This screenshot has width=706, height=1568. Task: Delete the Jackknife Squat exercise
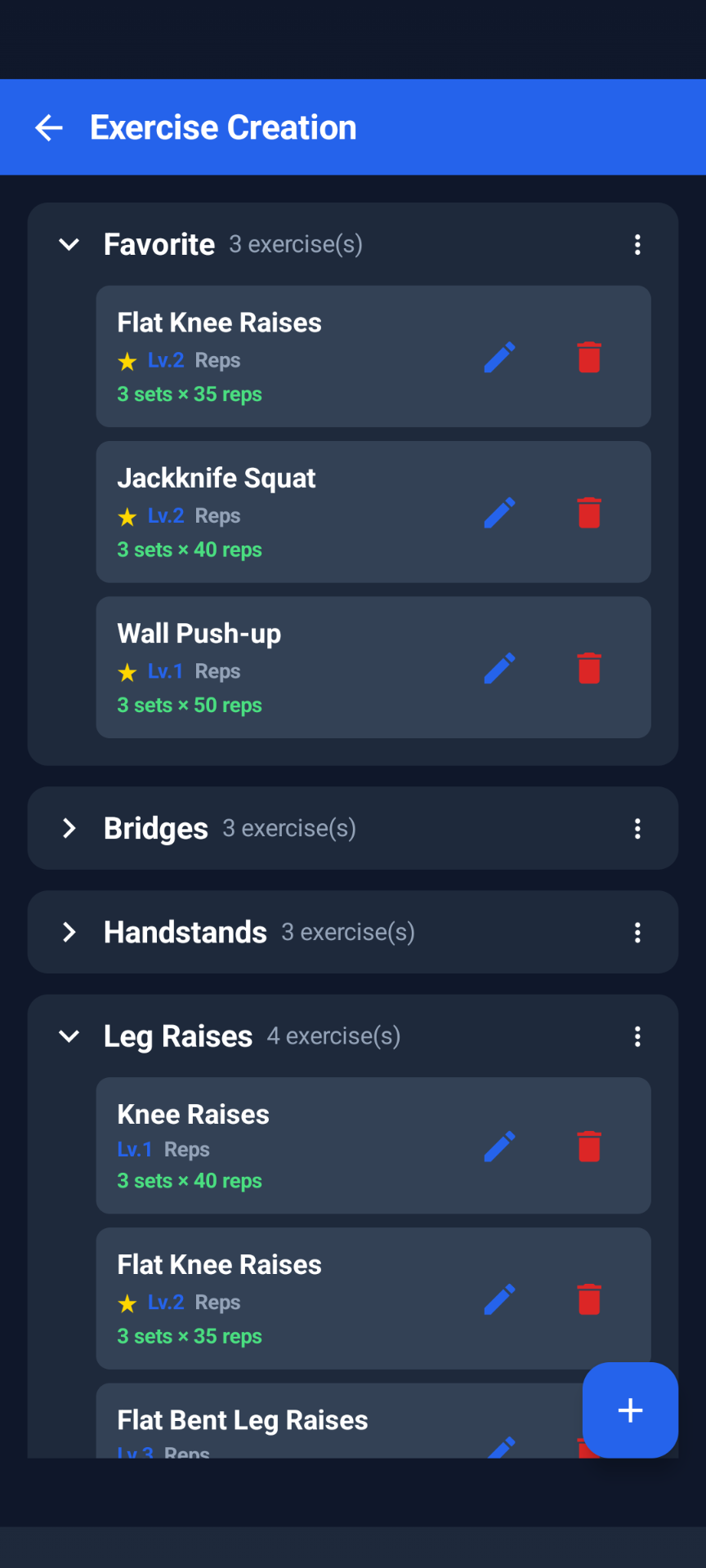point(589,513)
